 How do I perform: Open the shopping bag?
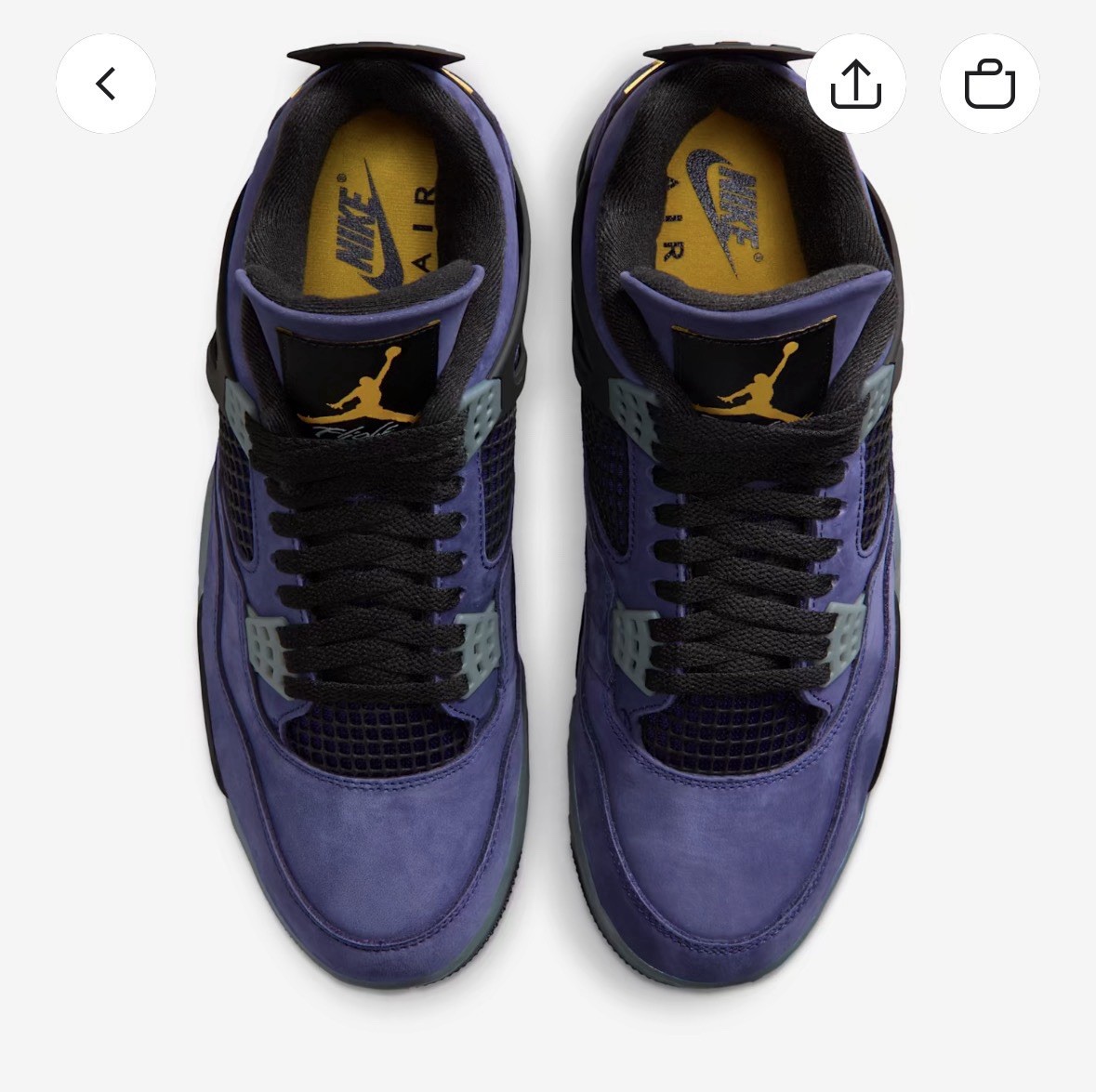coord(989,84)
